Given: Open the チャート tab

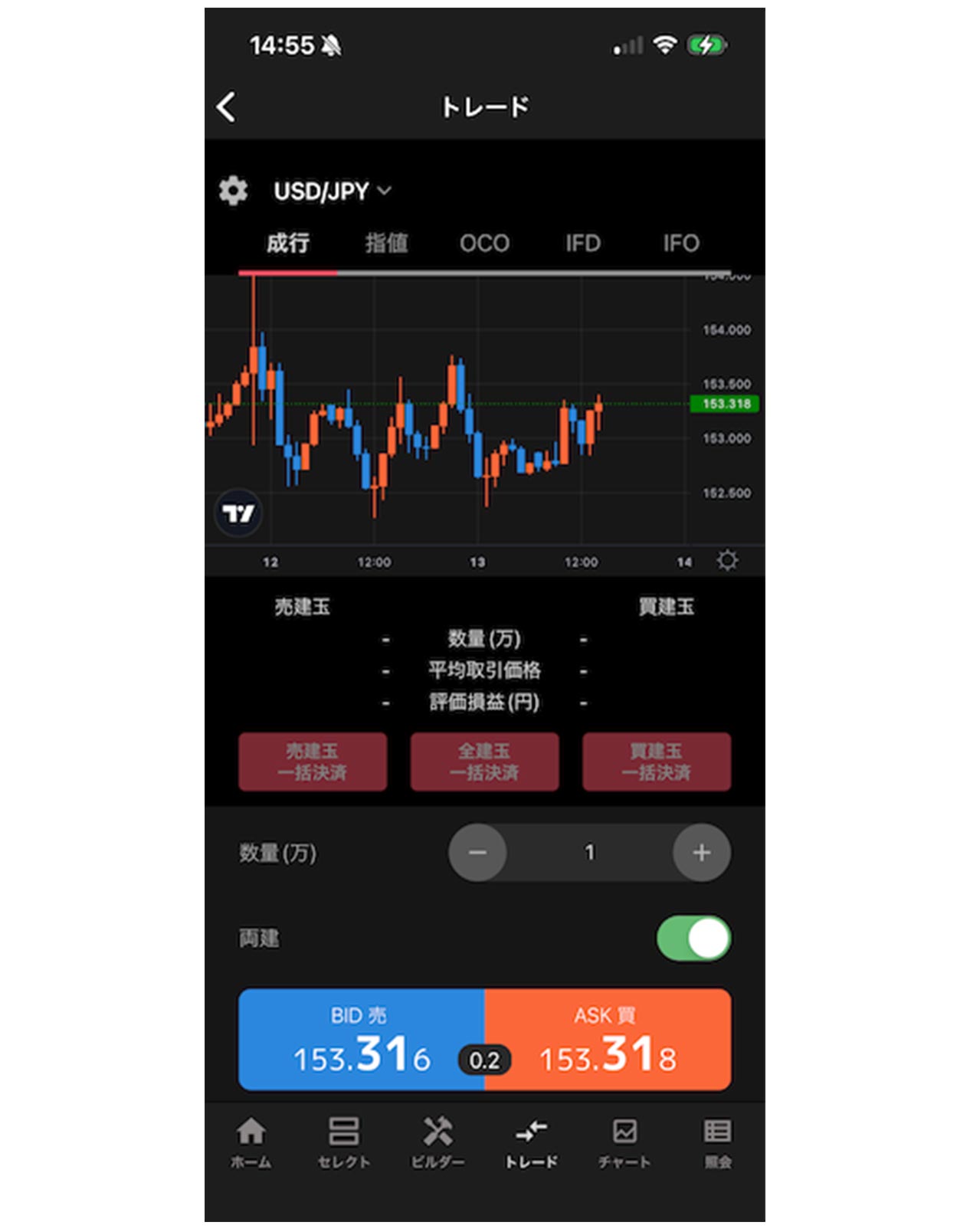Looking at the screenshot, I should pos(624,1142).
